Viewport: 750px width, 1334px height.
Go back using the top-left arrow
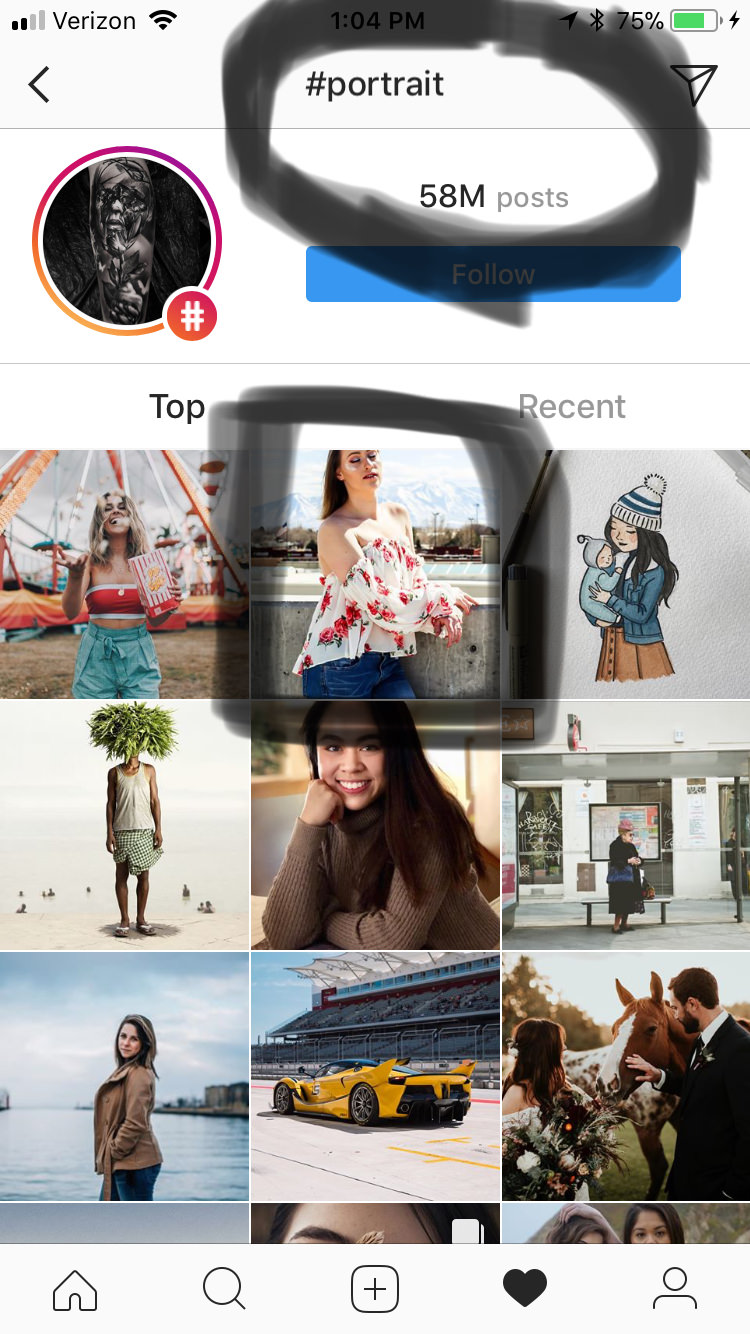coord(39,85)
